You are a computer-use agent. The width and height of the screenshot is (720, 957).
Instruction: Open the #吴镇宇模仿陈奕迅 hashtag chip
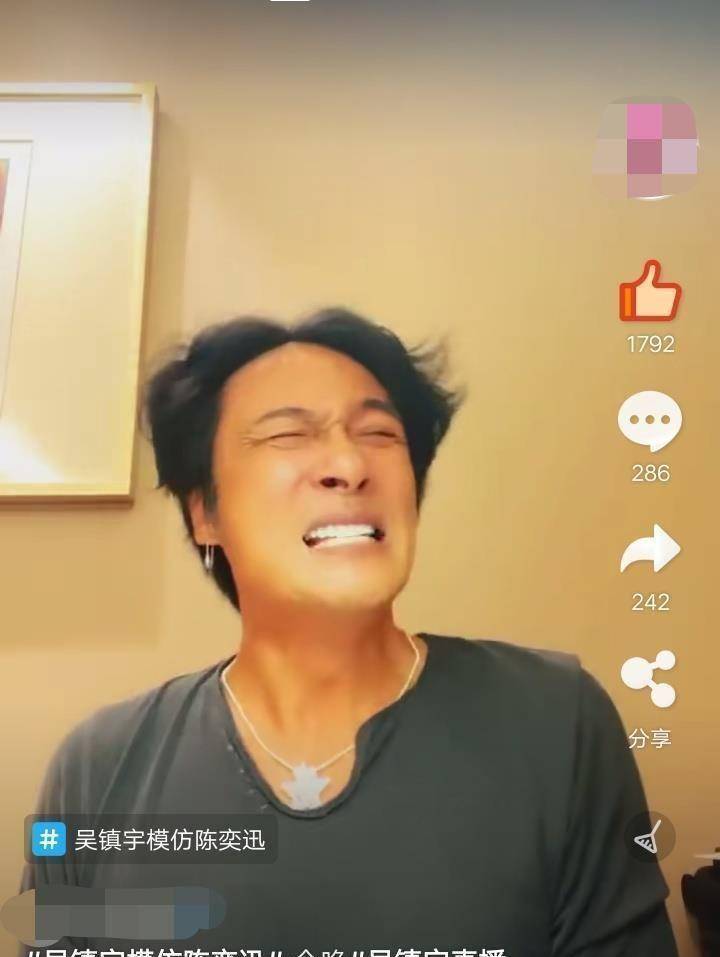click(151, 839)
